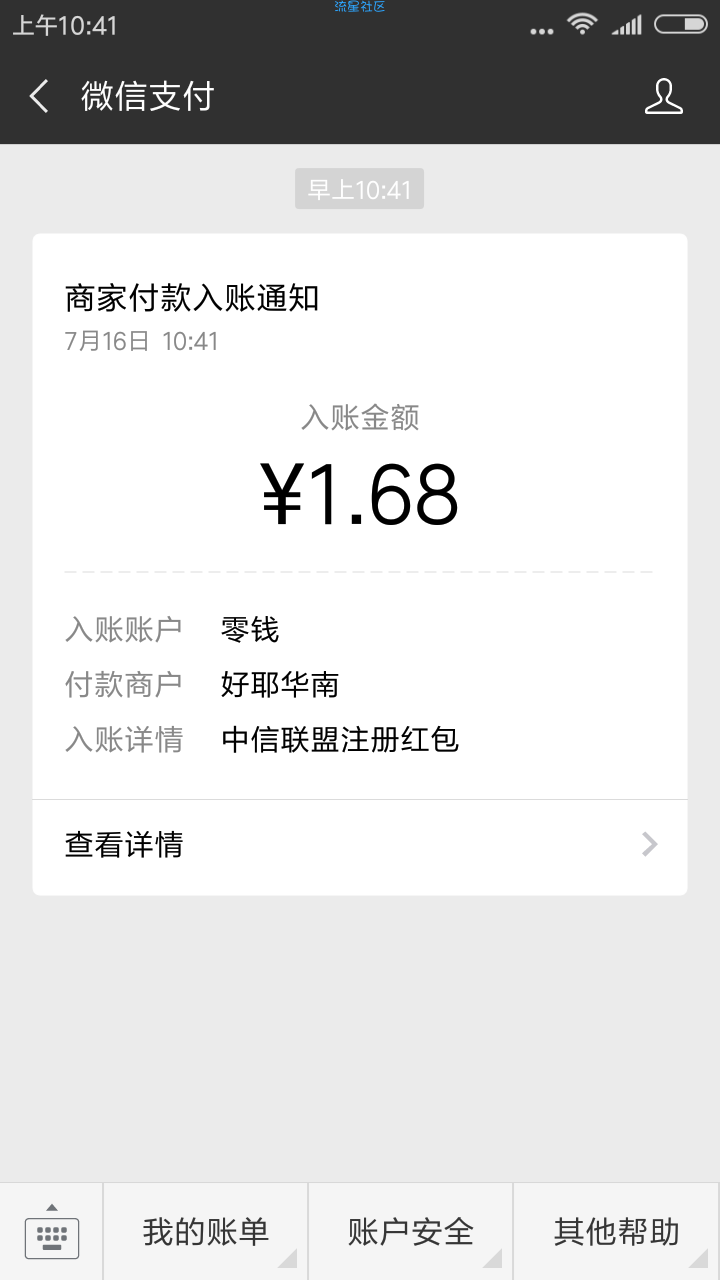Open the 账户安全 menu
720x1280 pixels.
(411, 1232)
